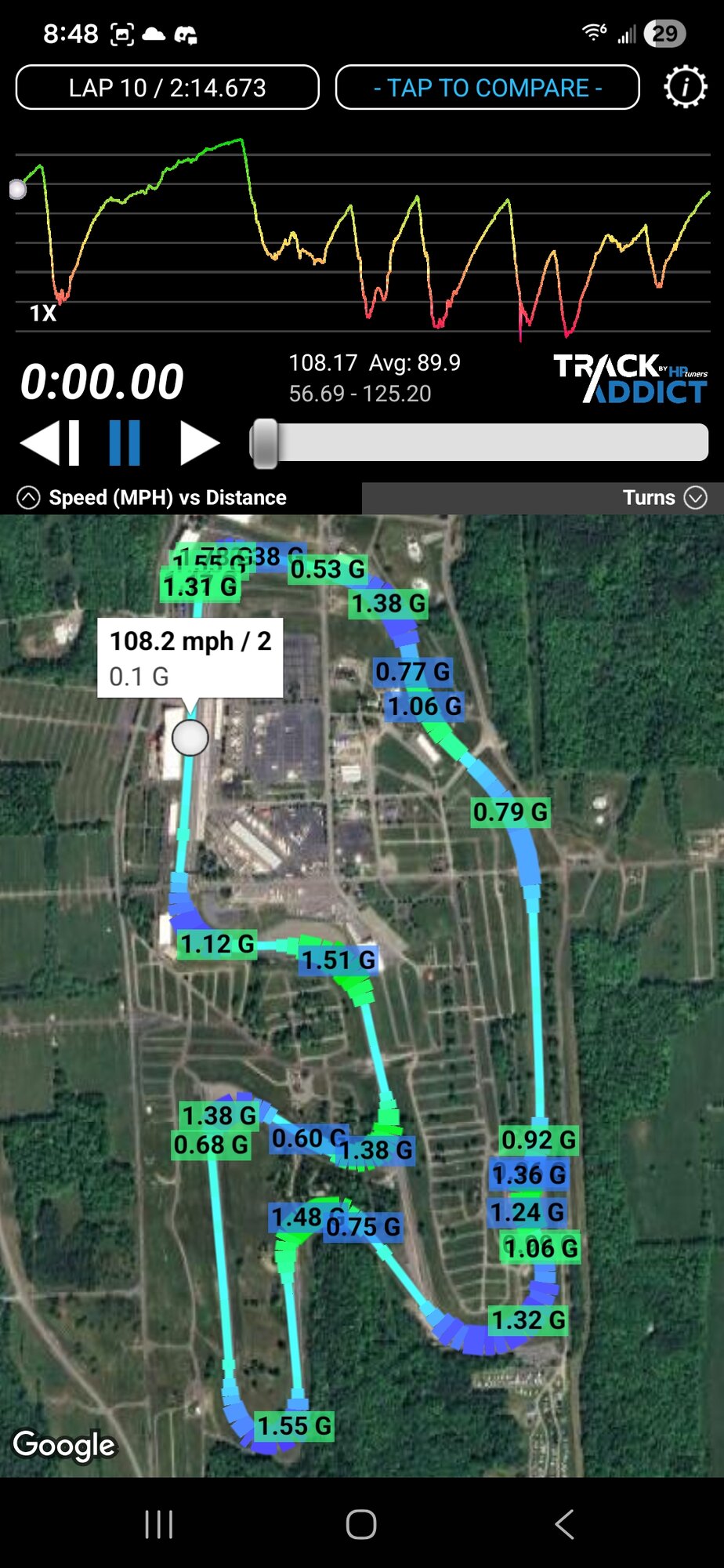Tap the 1.55 G marker on the map
The width and height of the screenshot is (724, 1568).
pos(295,1425)
